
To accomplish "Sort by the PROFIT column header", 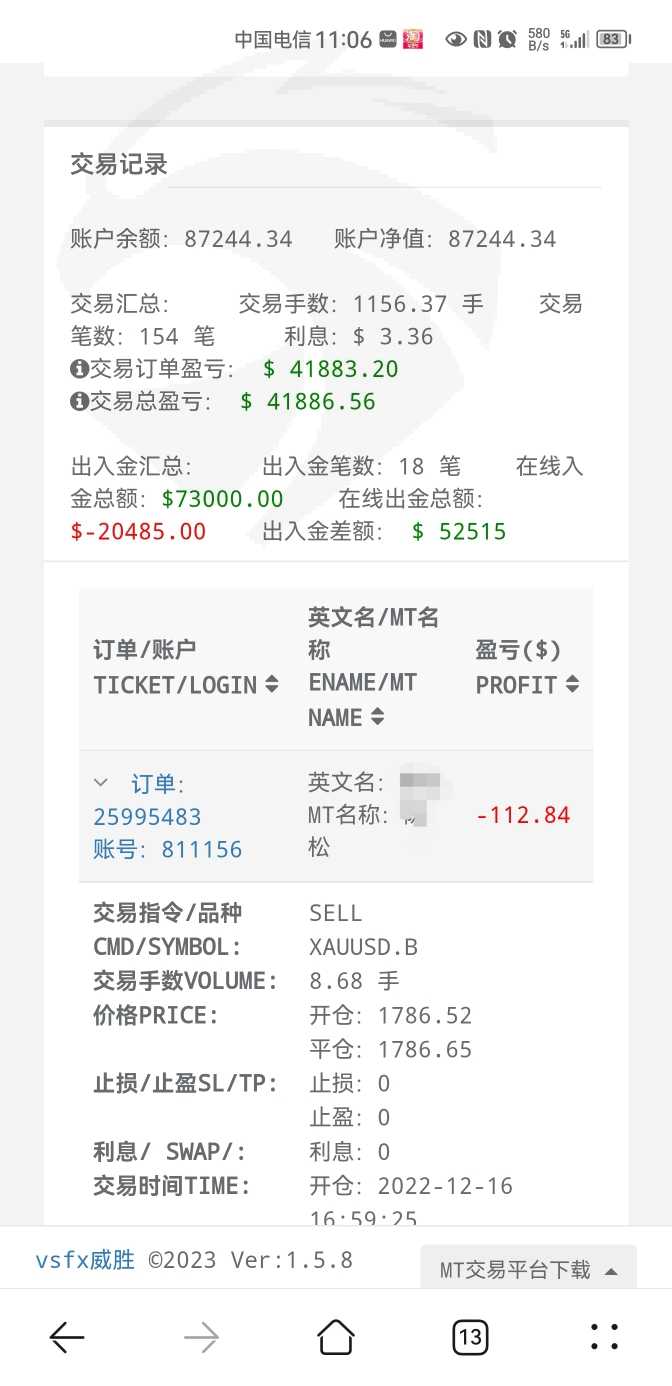I will point(527,667).
